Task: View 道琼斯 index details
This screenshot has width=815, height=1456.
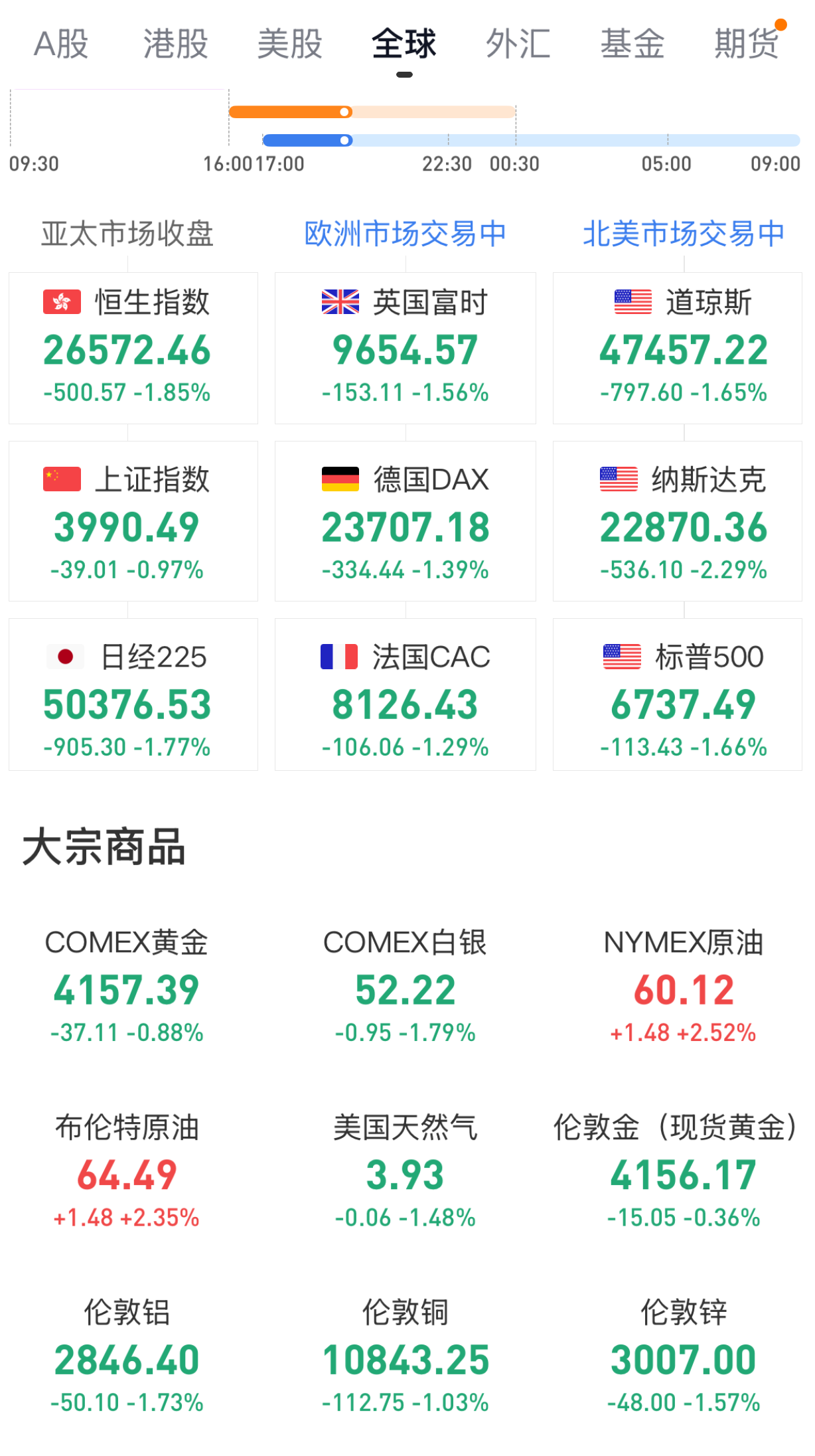Action: click(x=678, y=348)
